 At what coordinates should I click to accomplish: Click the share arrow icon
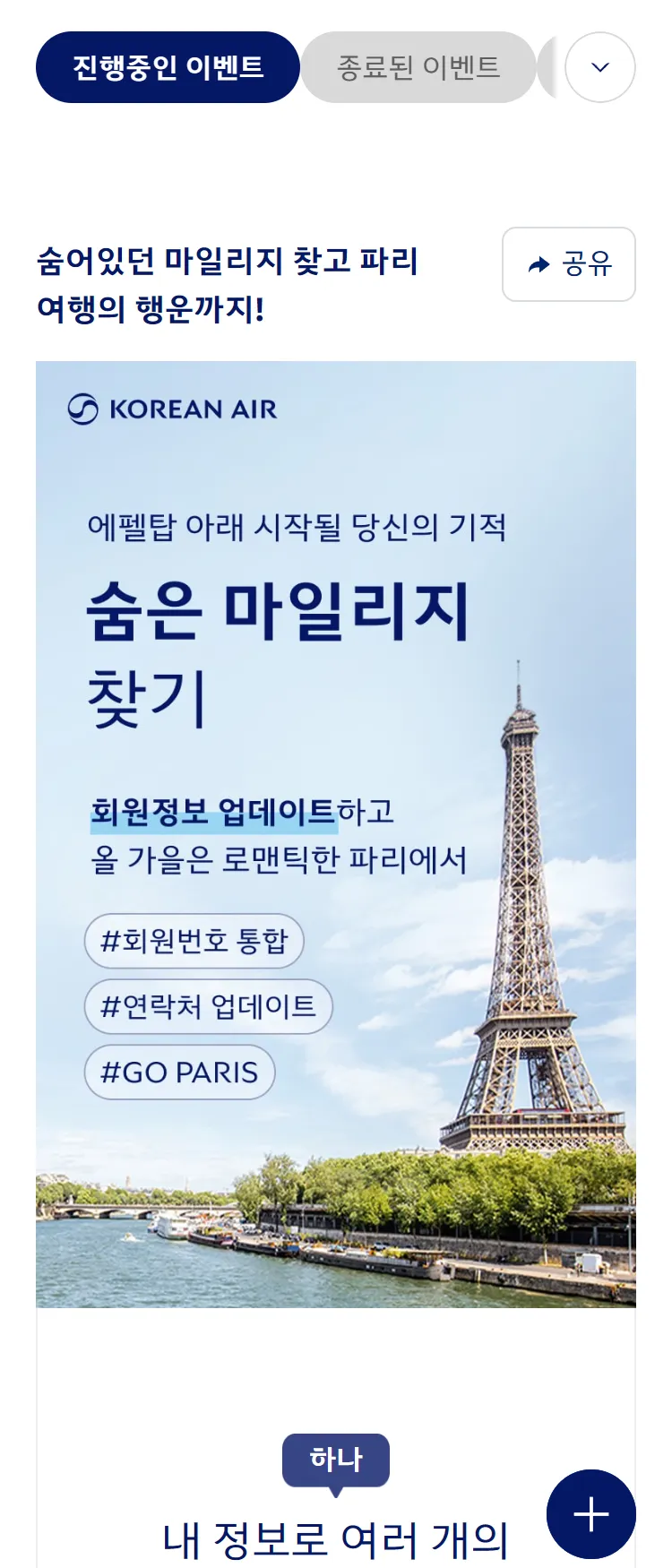coord(536,264)
